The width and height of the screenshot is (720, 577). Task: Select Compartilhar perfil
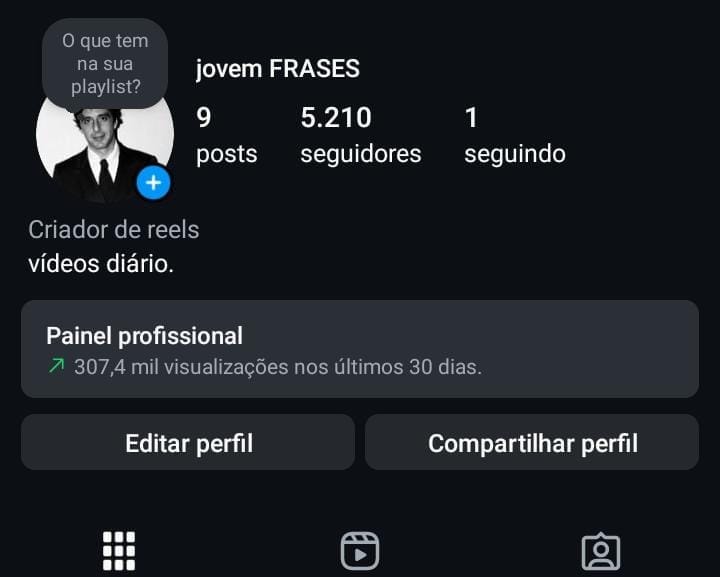532,443
